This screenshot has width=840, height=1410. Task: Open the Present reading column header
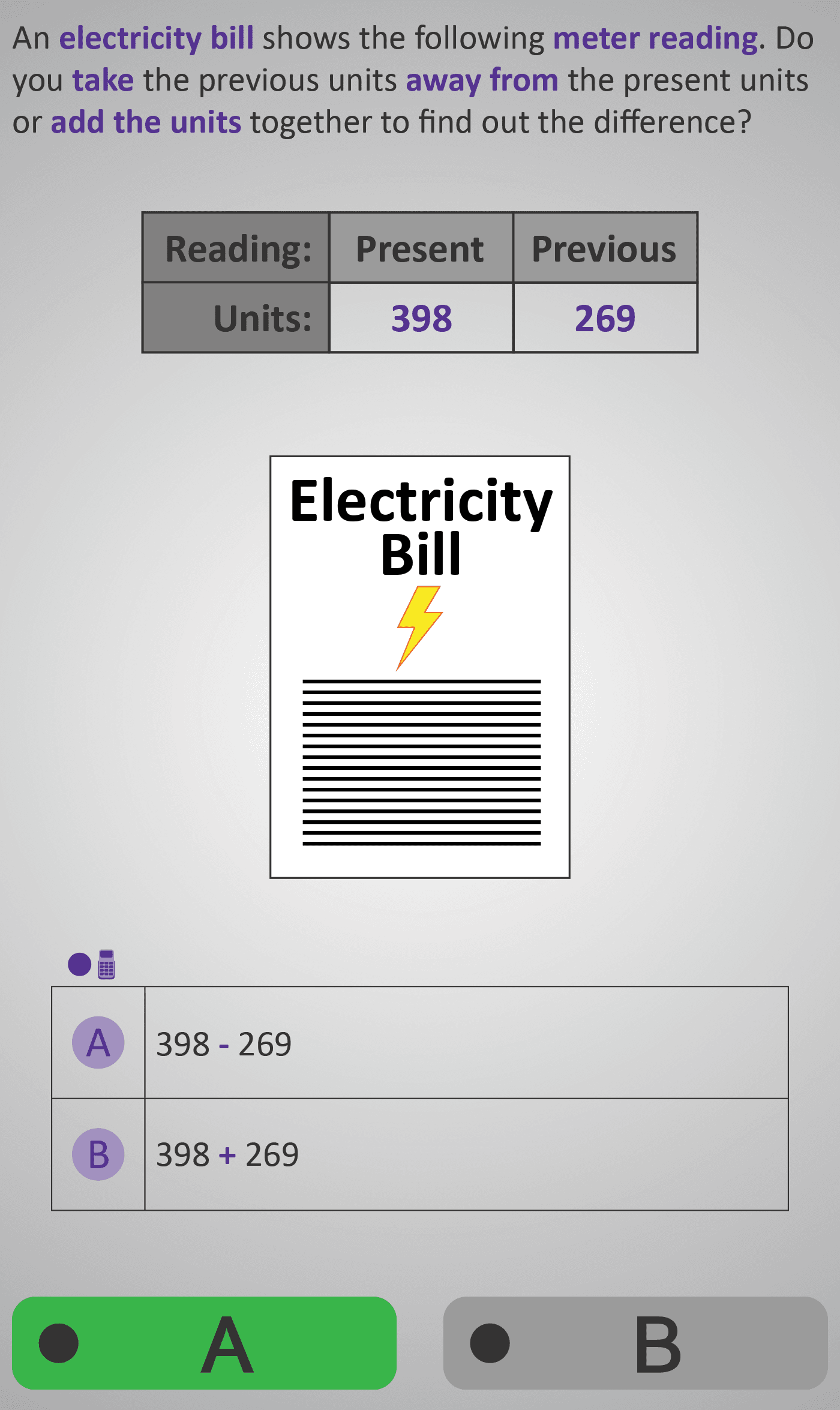click(x=420, y=248)
